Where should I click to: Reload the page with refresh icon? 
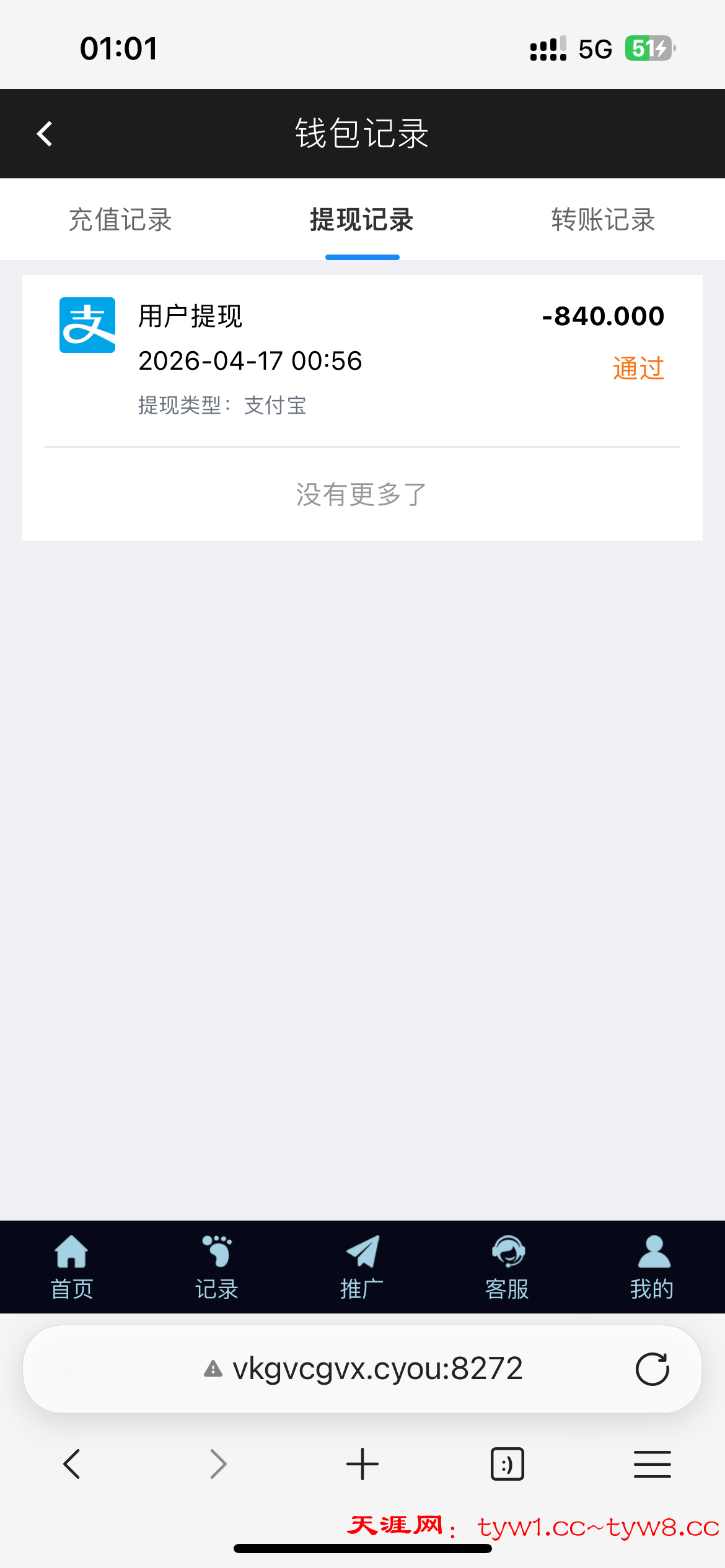point(652,1369)
